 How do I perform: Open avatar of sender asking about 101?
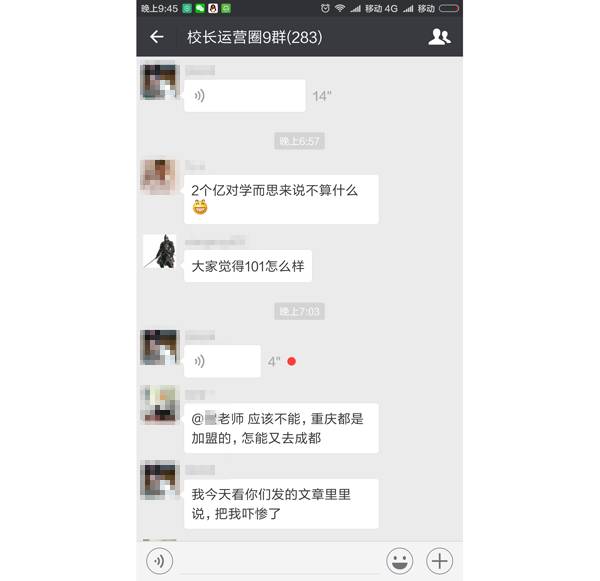[159, 251]
